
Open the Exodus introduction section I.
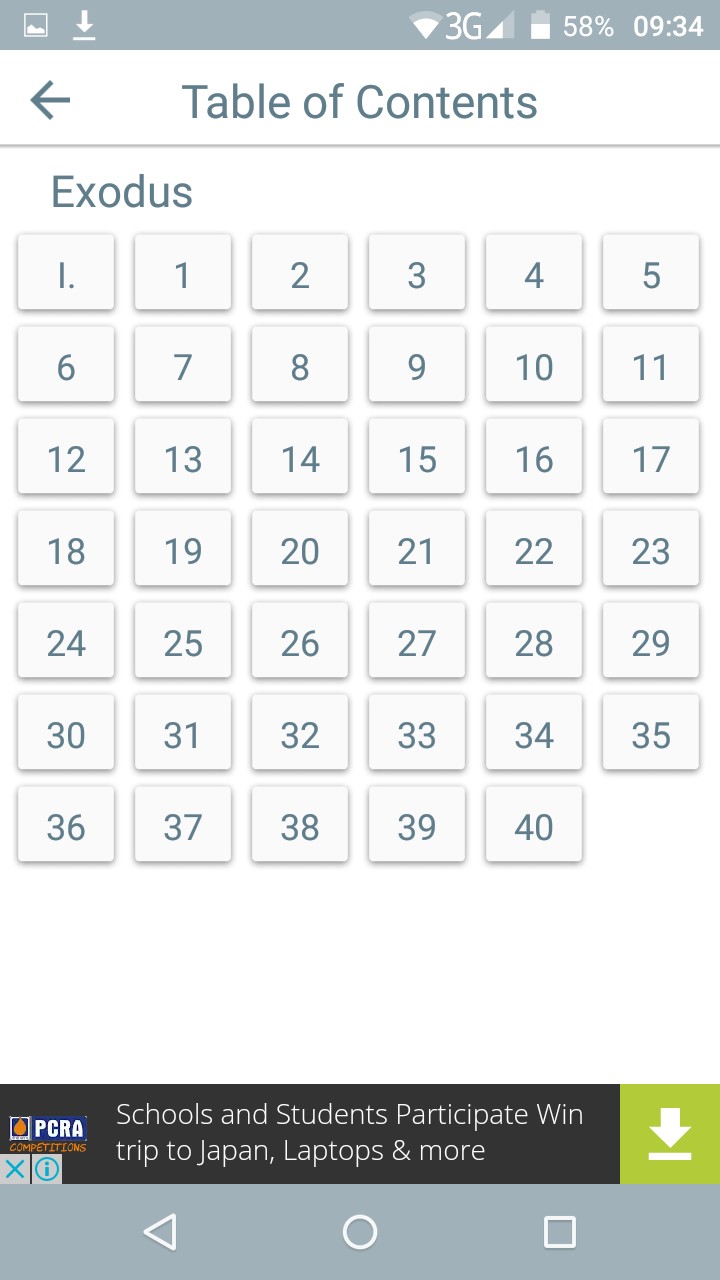click(66, 273)
